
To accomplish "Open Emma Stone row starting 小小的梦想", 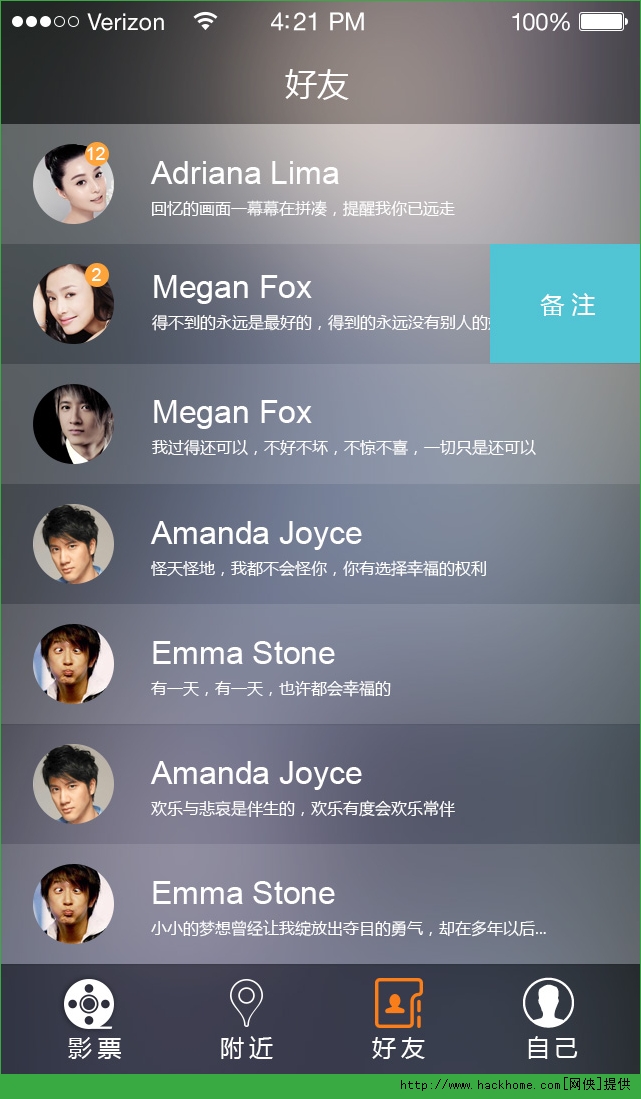I will 320,903.
